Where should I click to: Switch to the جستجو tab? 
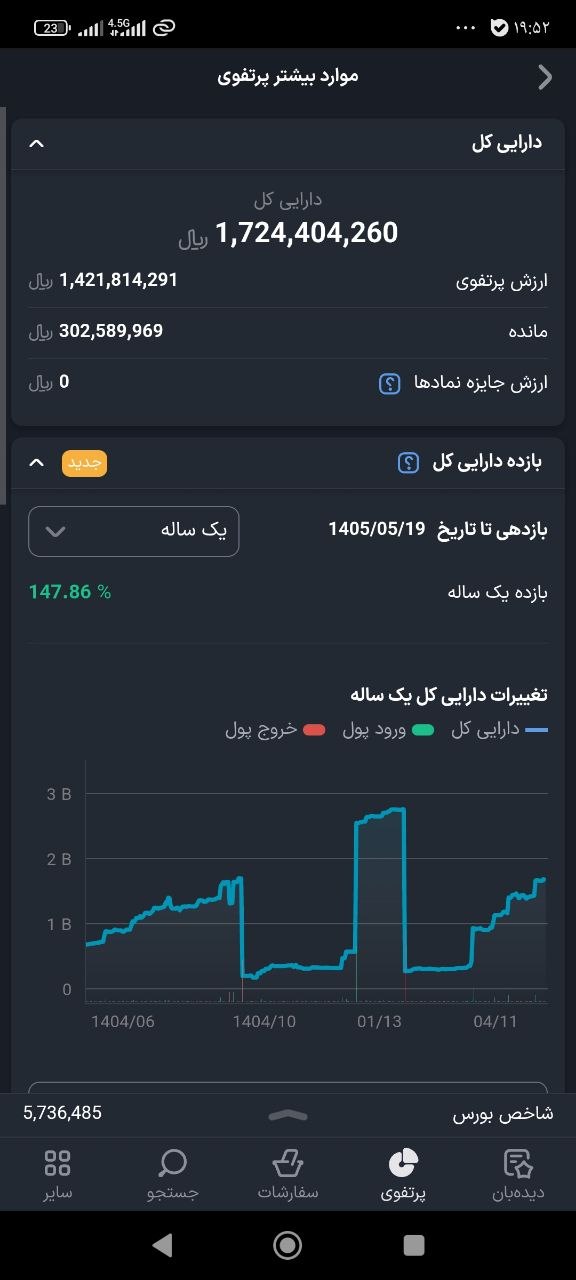coord(173,1174)
